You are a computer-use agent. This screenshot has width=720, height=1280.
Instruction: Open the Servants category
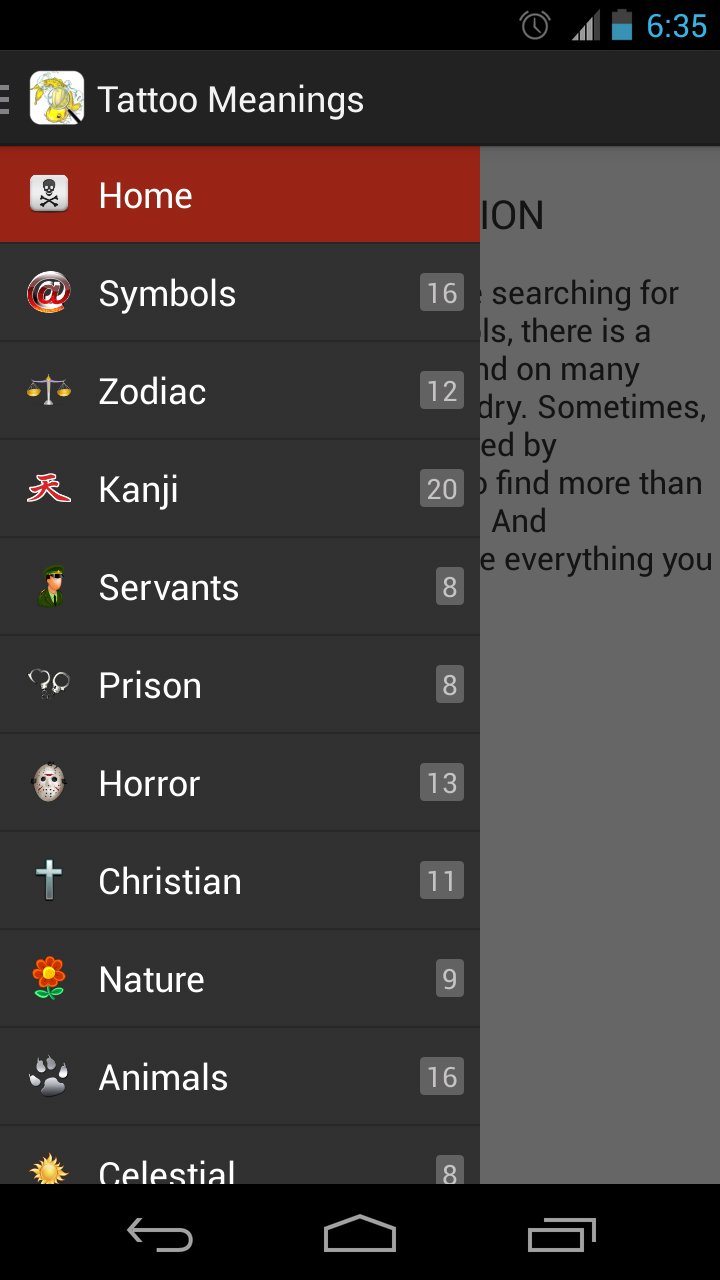[x=240, y=587]
